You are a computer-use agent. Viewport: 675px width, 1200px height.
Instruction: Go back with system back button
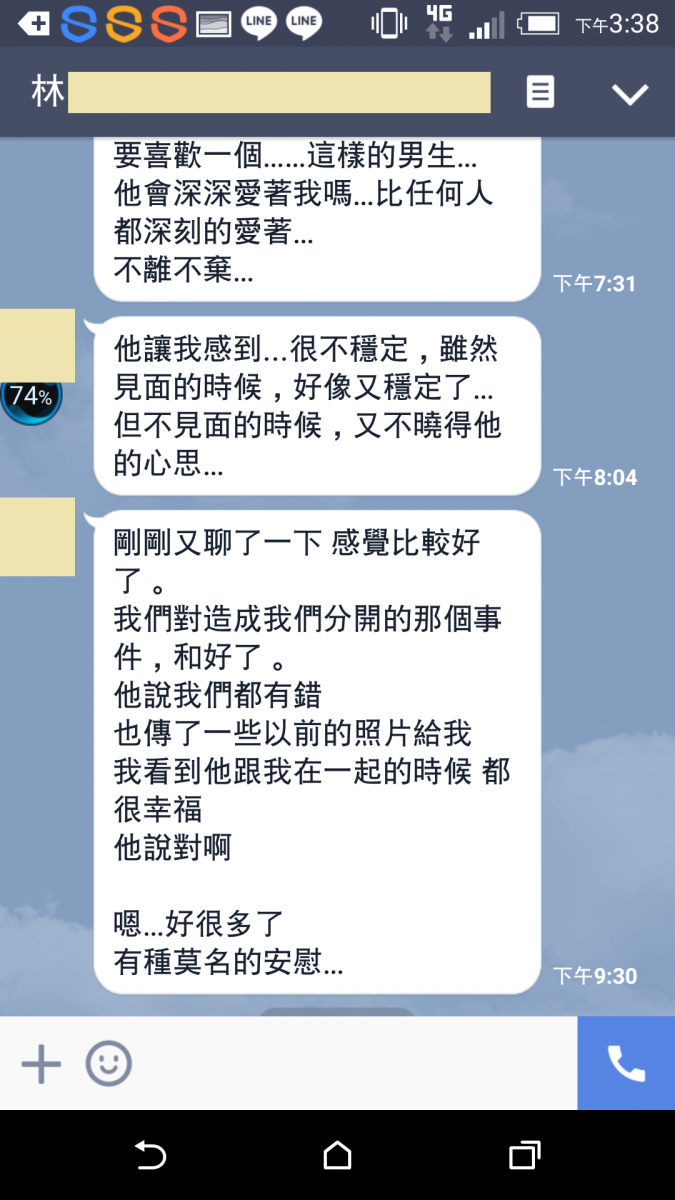(x=150, y=1156)
